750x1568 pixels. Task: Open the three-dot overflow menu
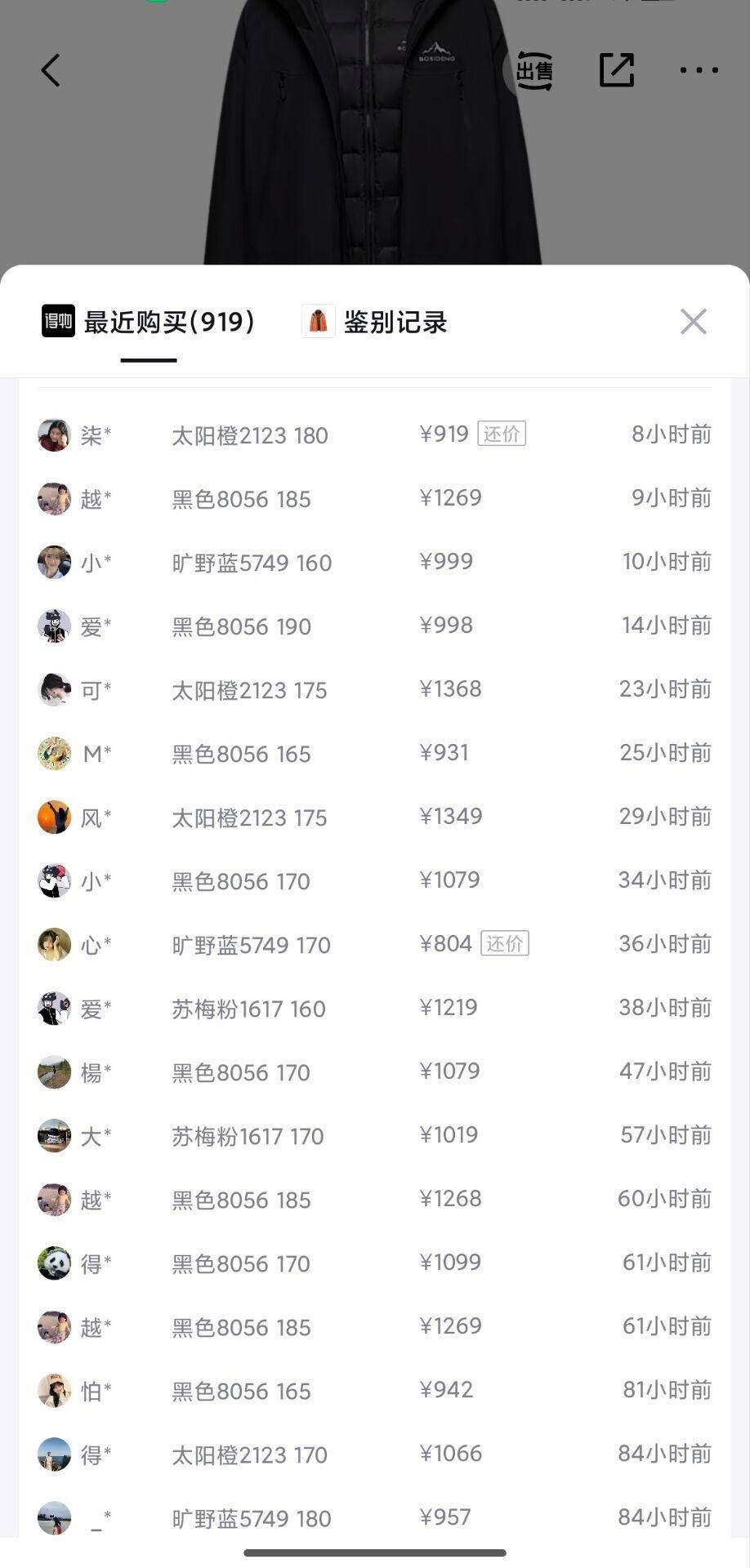699,70
